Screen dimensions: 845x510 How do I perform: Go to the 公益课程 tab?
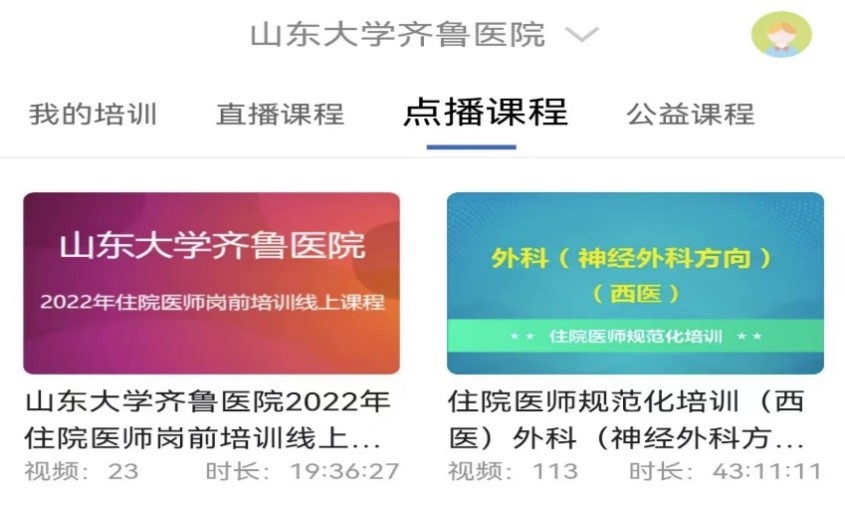click(690, 114)
